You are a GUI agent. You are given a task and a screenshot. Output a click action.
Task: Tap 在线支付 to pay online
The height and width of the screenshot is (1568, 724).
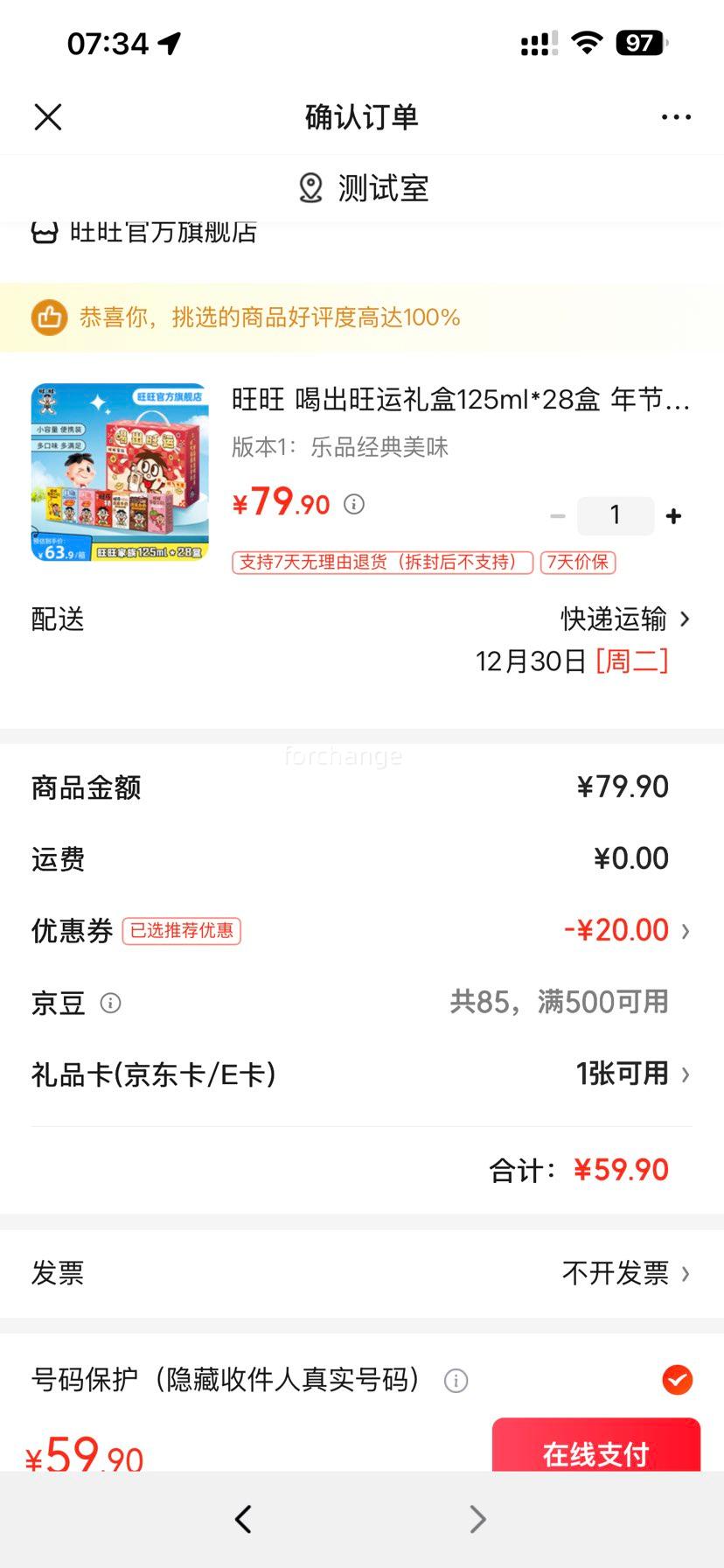[x=595, y=1453]
